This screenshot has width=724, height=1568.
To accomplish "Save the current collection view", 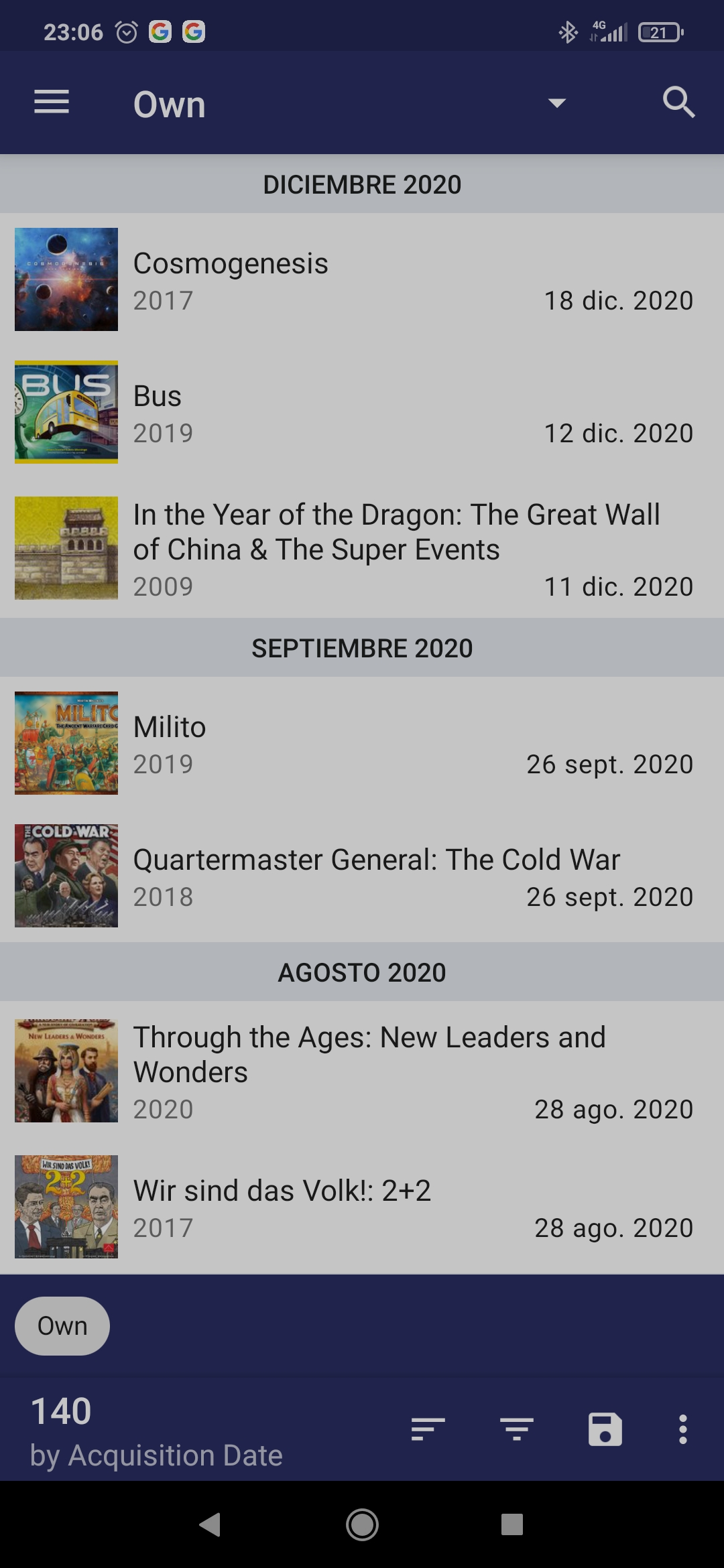I will (x=605, y=1429).
